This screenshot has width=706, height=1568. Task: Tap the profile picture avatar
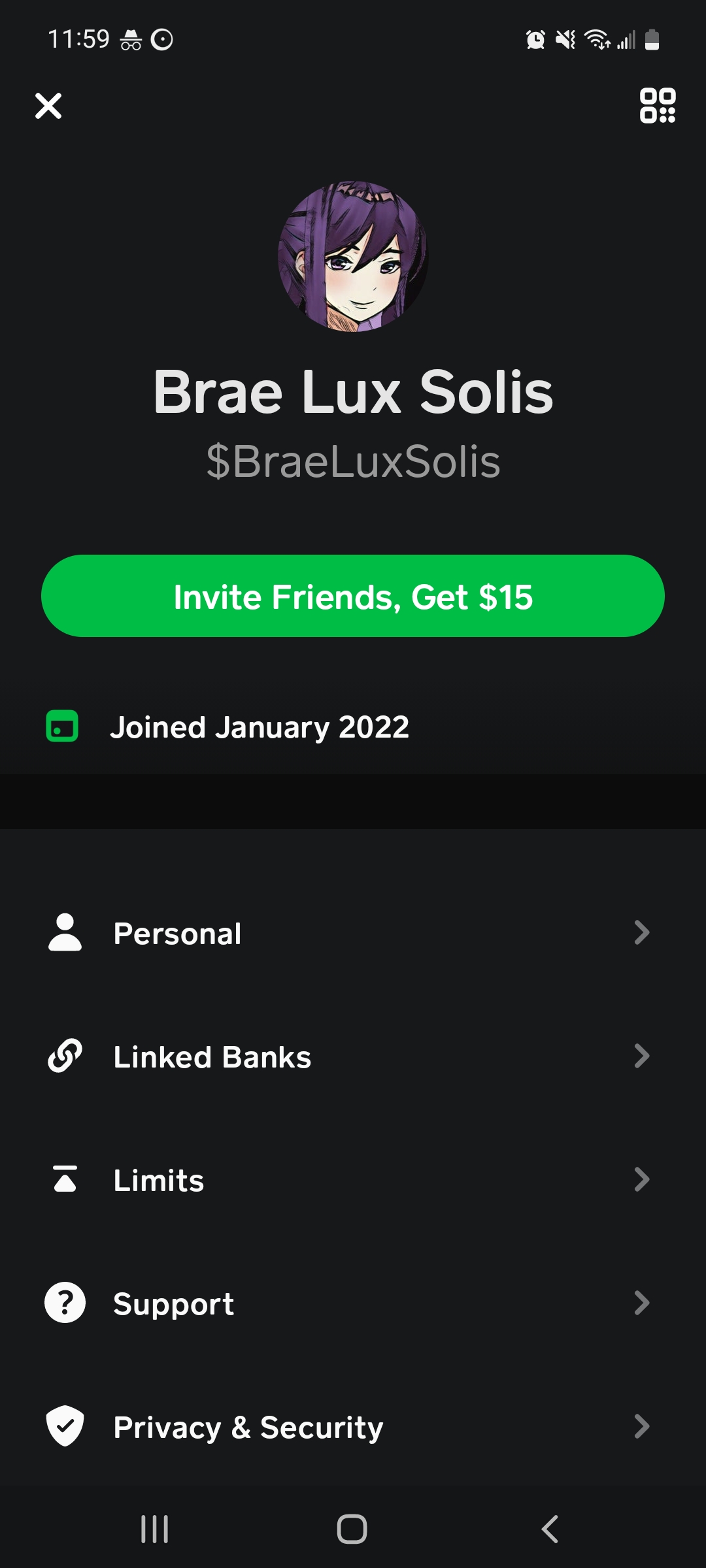pos(353,256)
